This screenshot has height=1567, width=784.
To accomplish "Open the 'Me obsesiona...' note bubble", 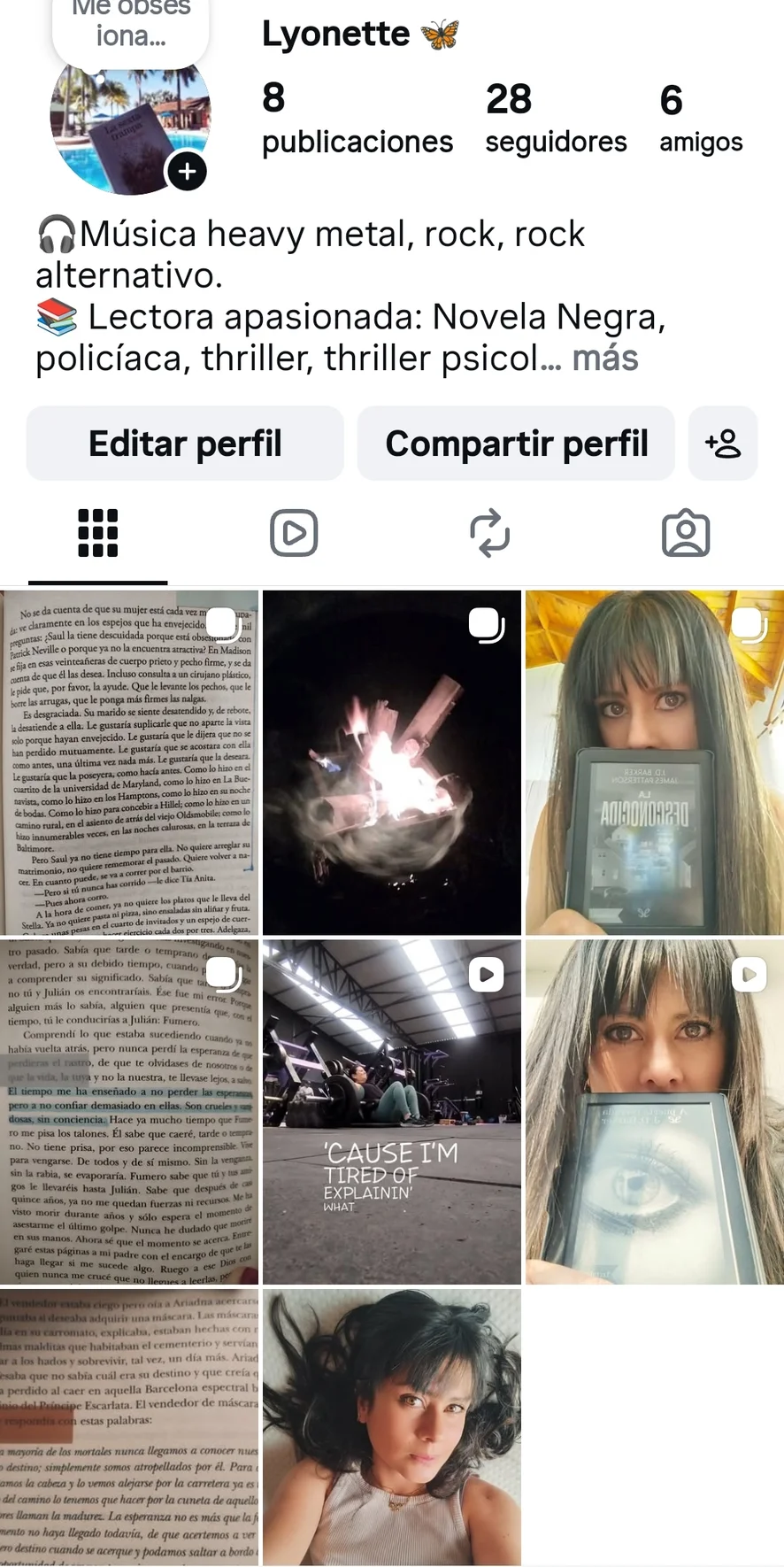I will 131,27.
